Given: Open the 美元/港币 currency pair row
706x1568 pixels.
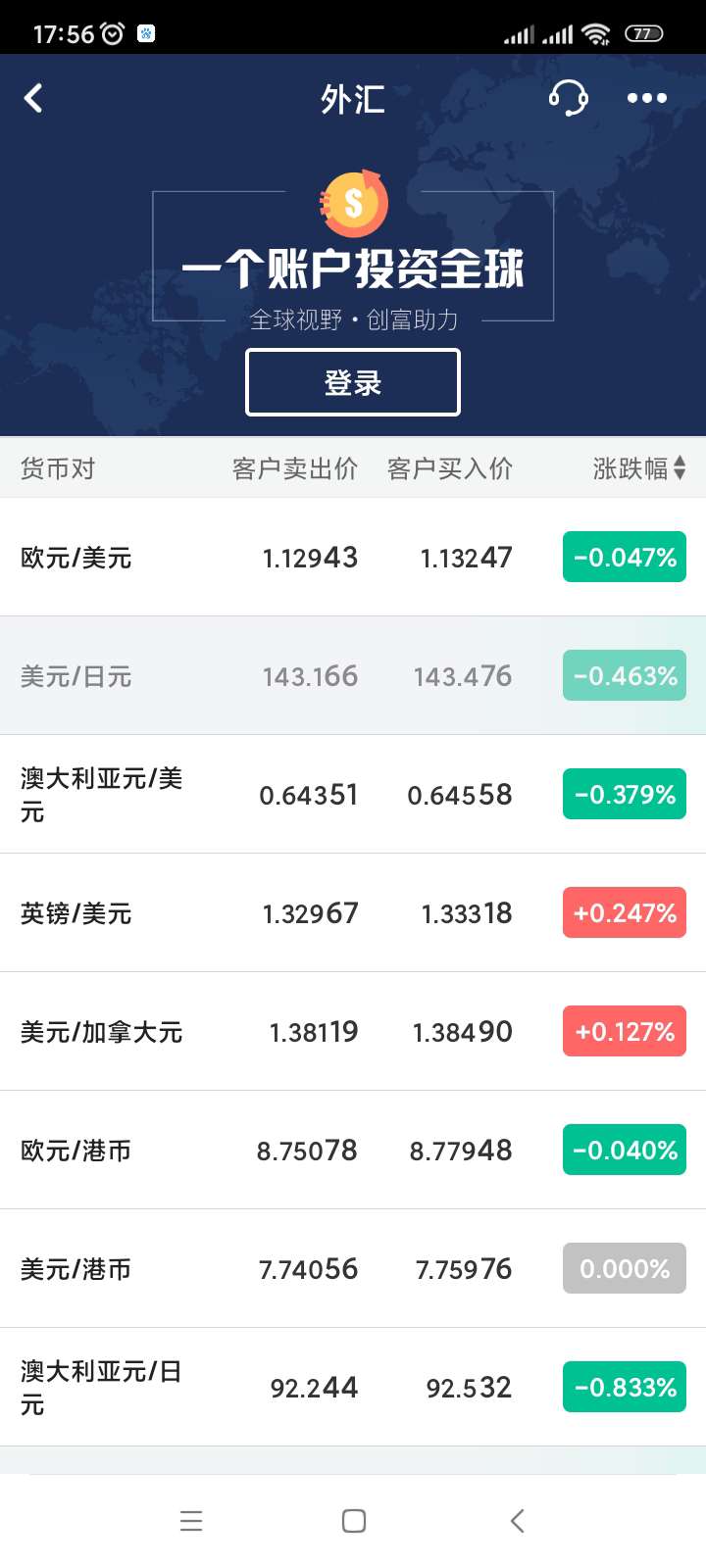Looking at the screenshot, I should 353,1269.
